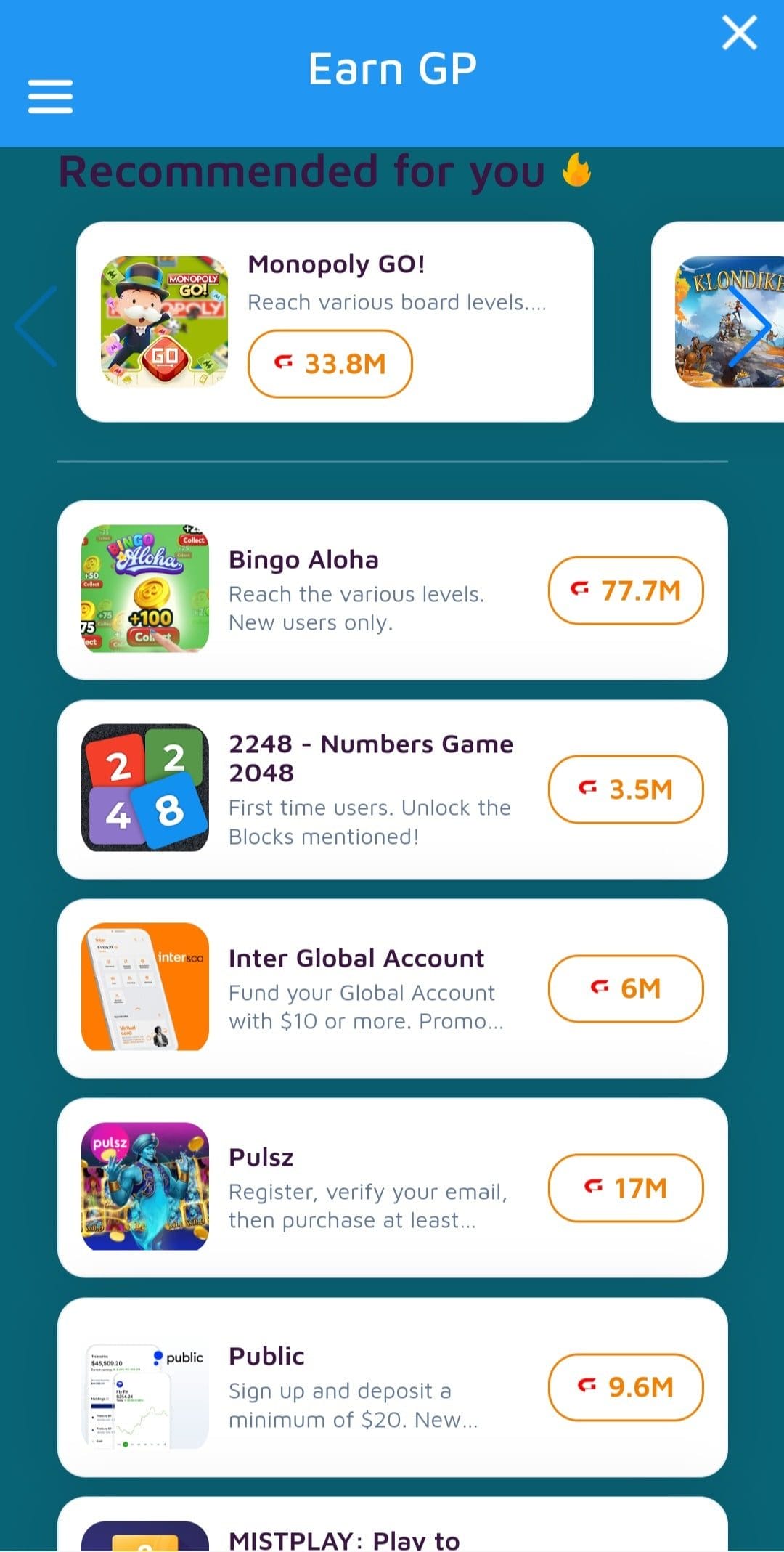Open the MISTPLAY offer card
784x1552 pixels.
[x=393, y=1524]
